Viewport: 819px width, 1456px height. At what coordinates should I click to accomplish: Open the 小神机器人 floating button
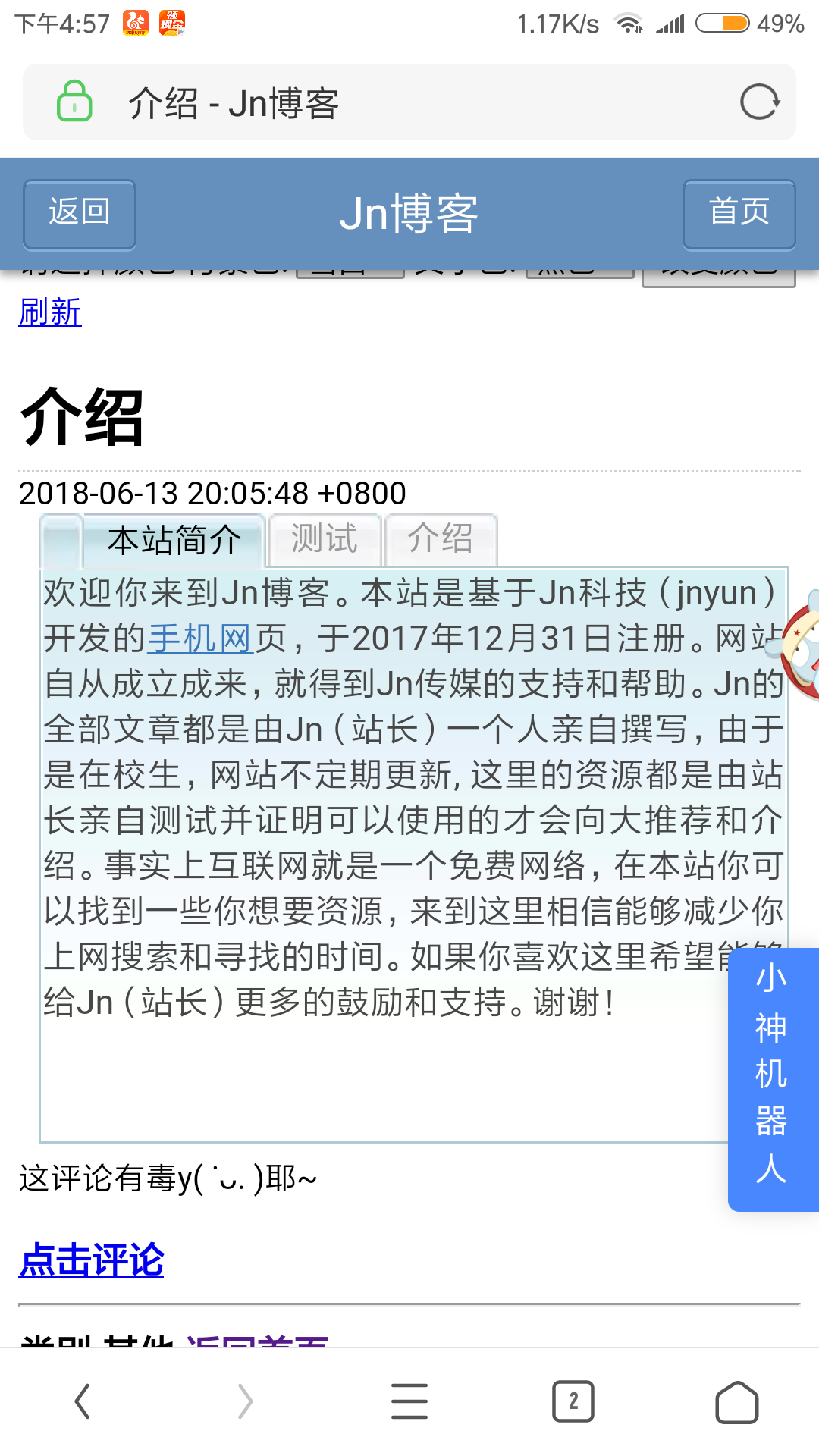pos(772,1078)
